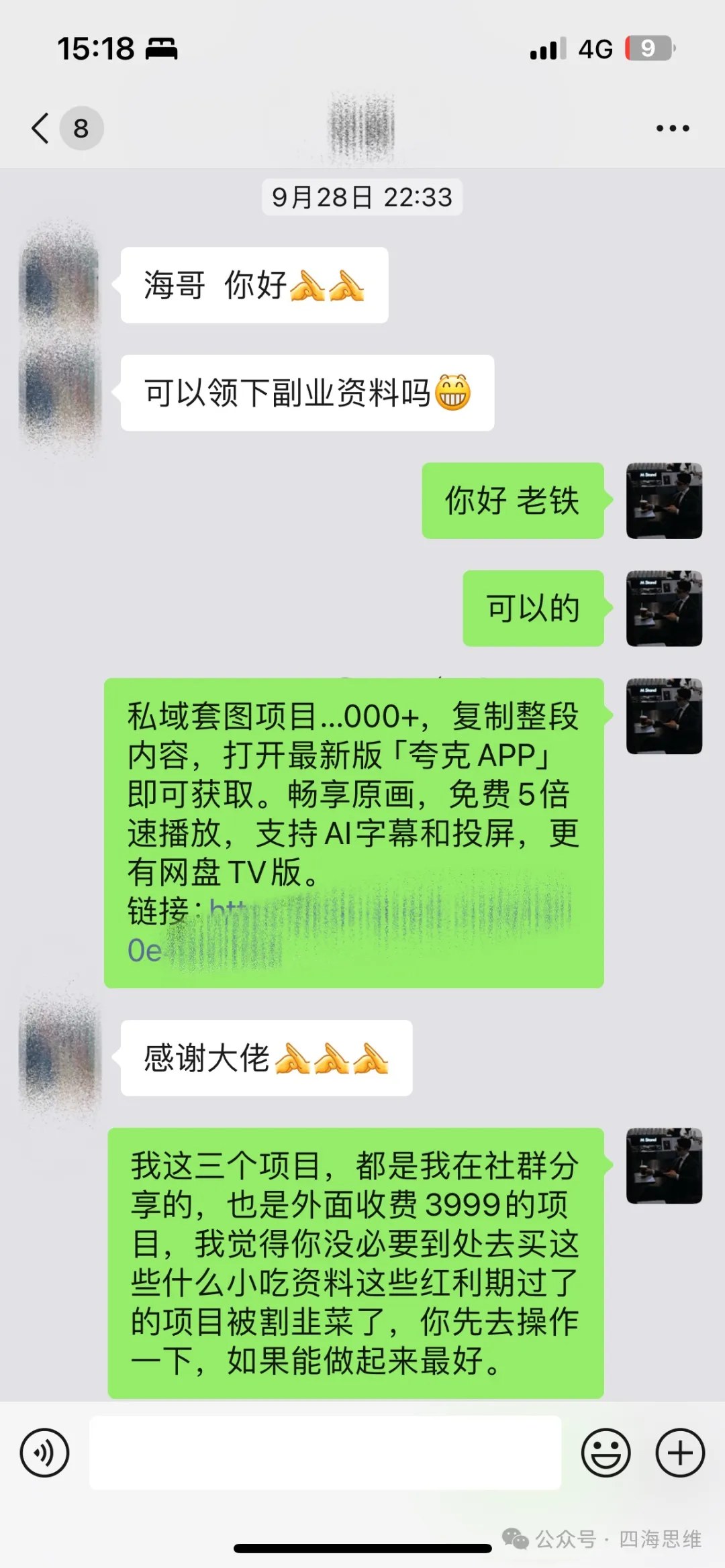This screenshot has height=1568, width=725.
Task: Tap the 可以领下副业资料吗 message bubble
Action: pos(307,395)
